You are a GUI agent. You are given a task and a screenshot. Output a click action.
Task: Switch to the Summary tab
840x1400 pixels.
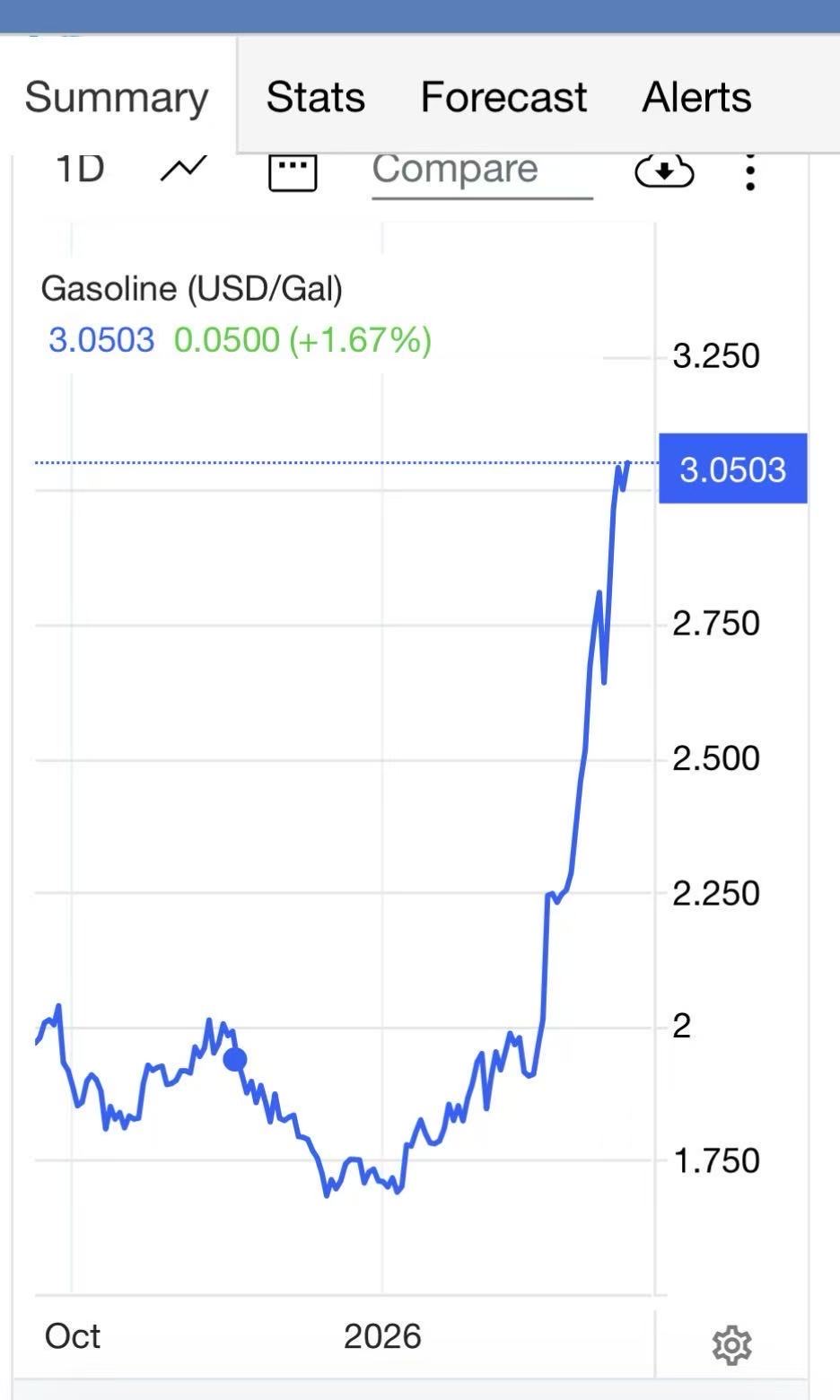117,97
